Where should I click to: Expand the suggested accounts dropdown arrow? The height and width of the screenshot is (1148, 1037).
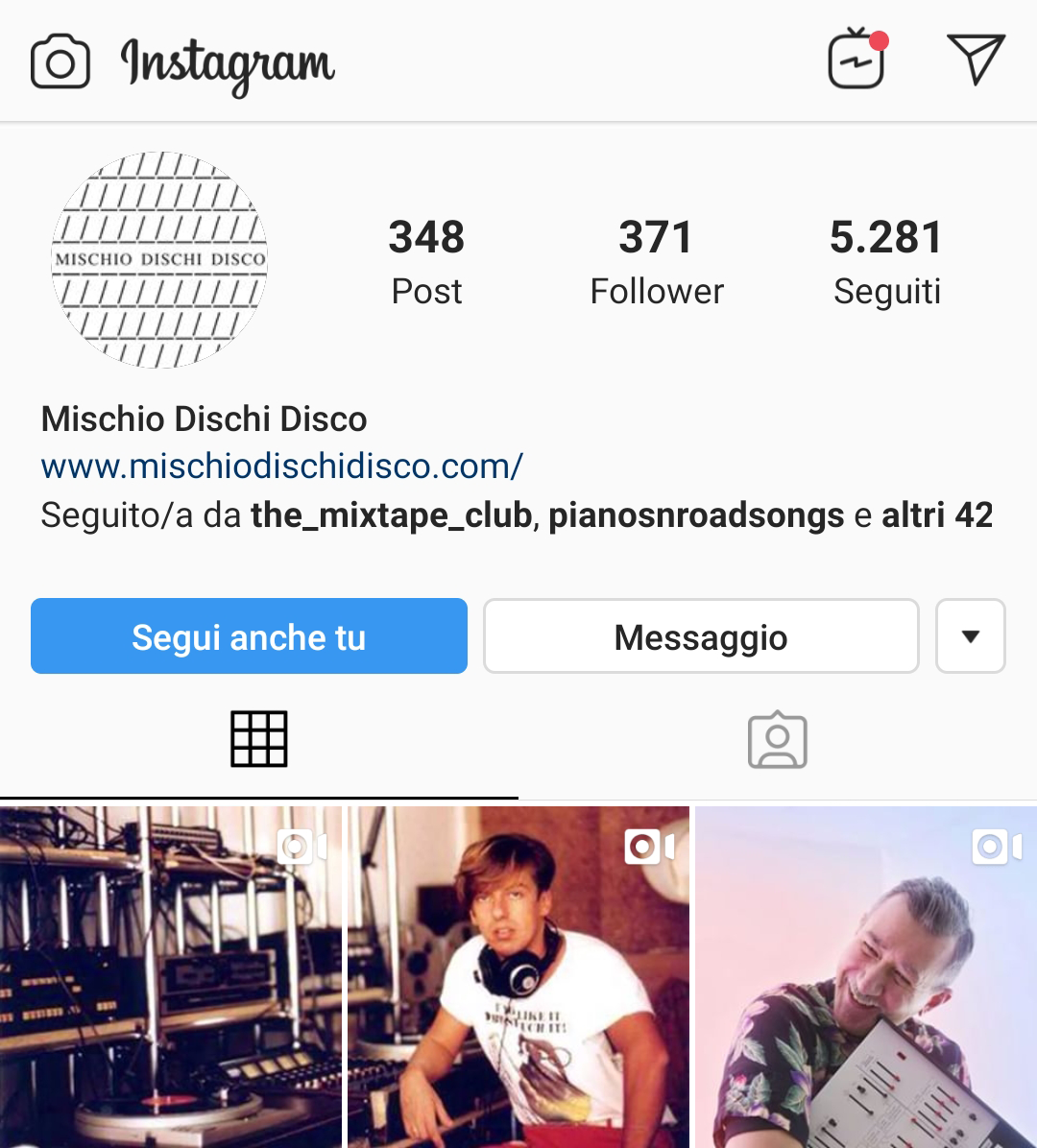(971, 636)
